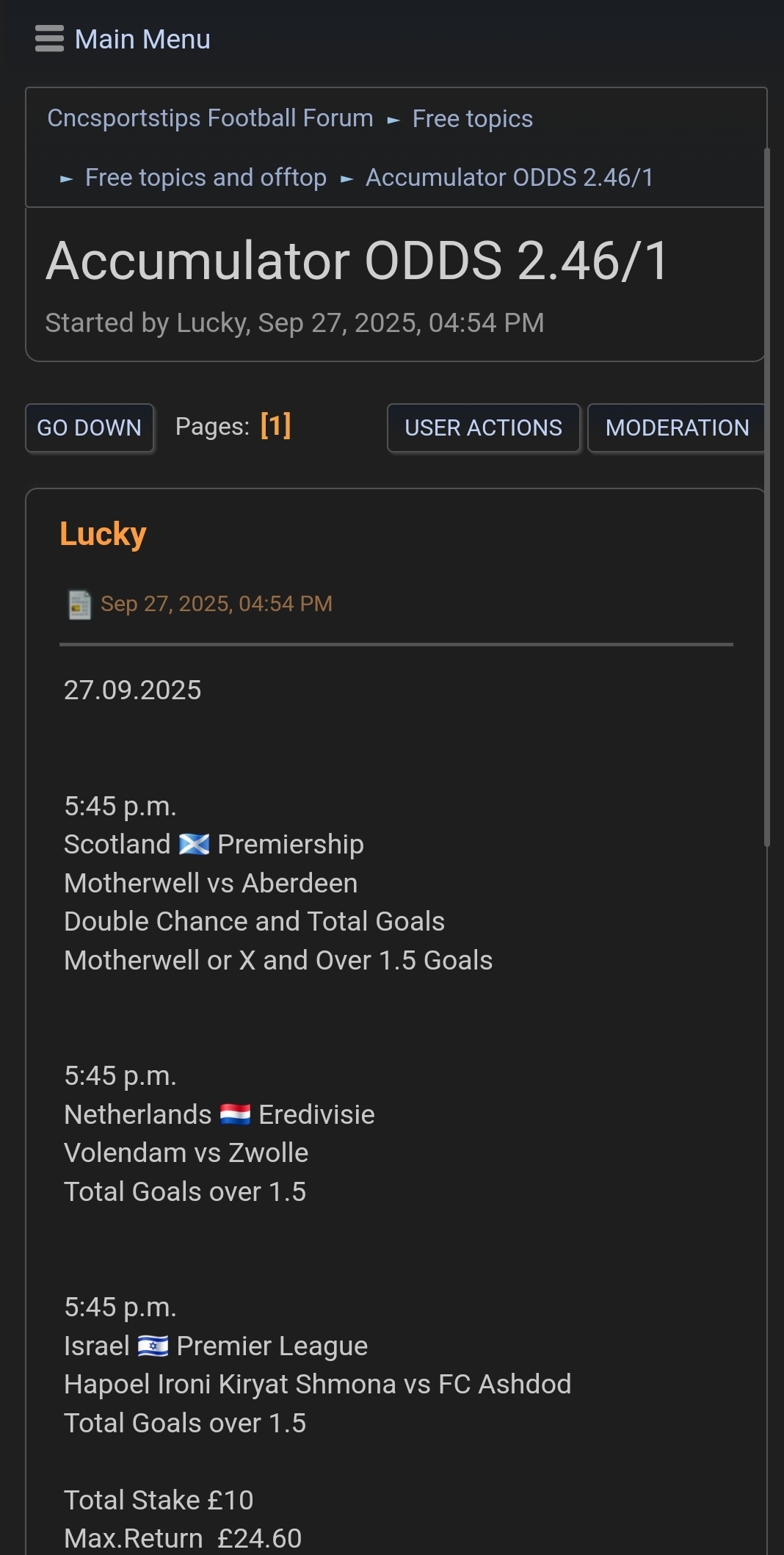
Task: View Lucky's profile from the post author name
Action: point(103,534)
